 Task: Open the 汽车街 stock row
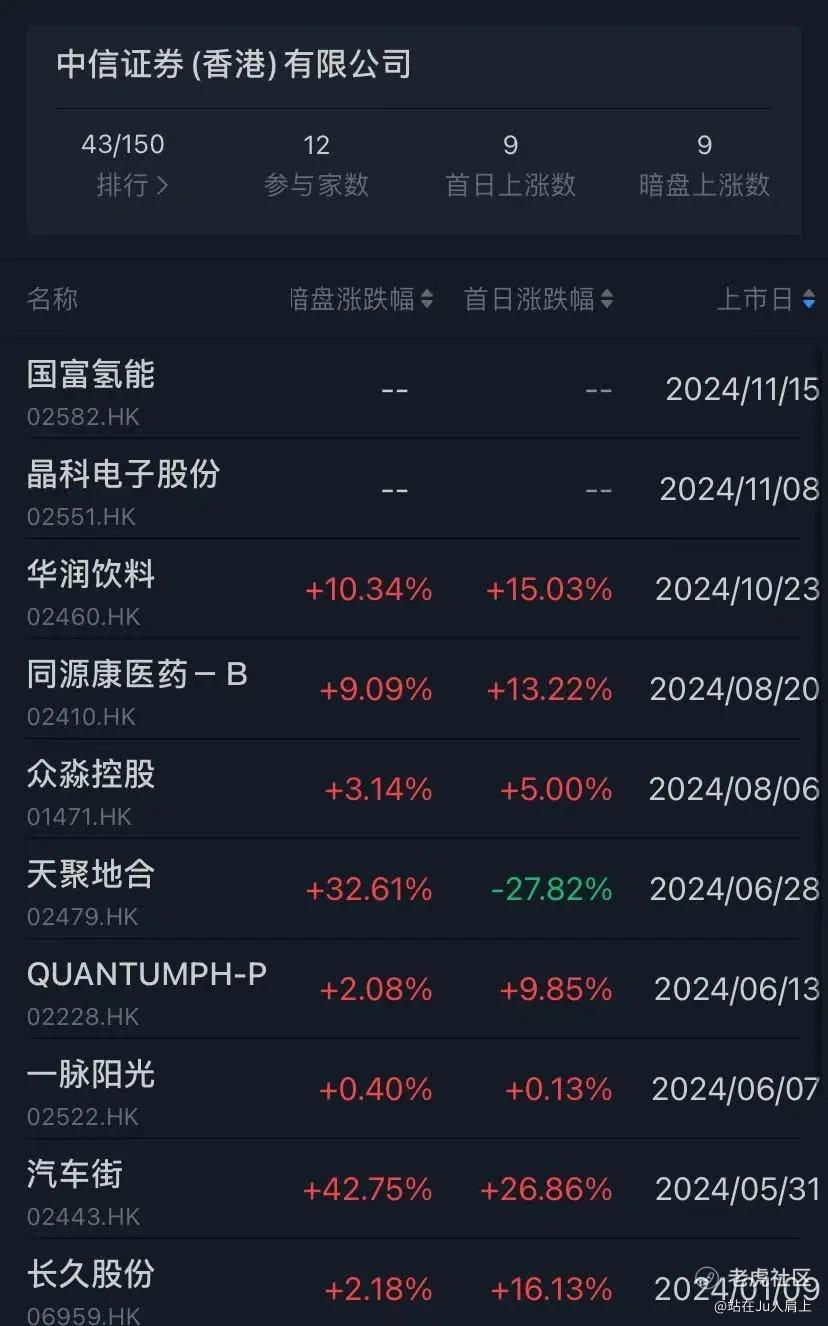(x=414, y=1189)
